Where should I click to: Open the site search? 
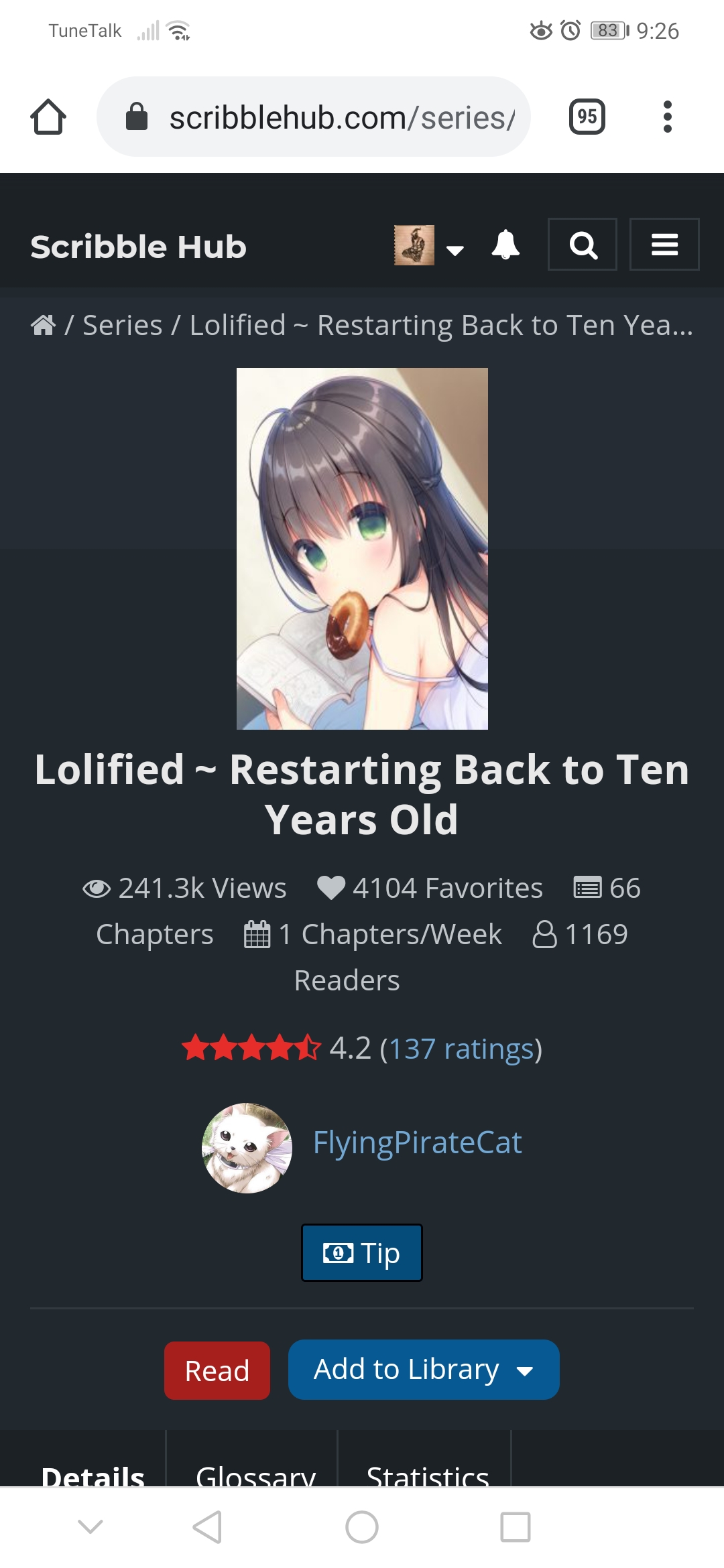tap(583, 245)
